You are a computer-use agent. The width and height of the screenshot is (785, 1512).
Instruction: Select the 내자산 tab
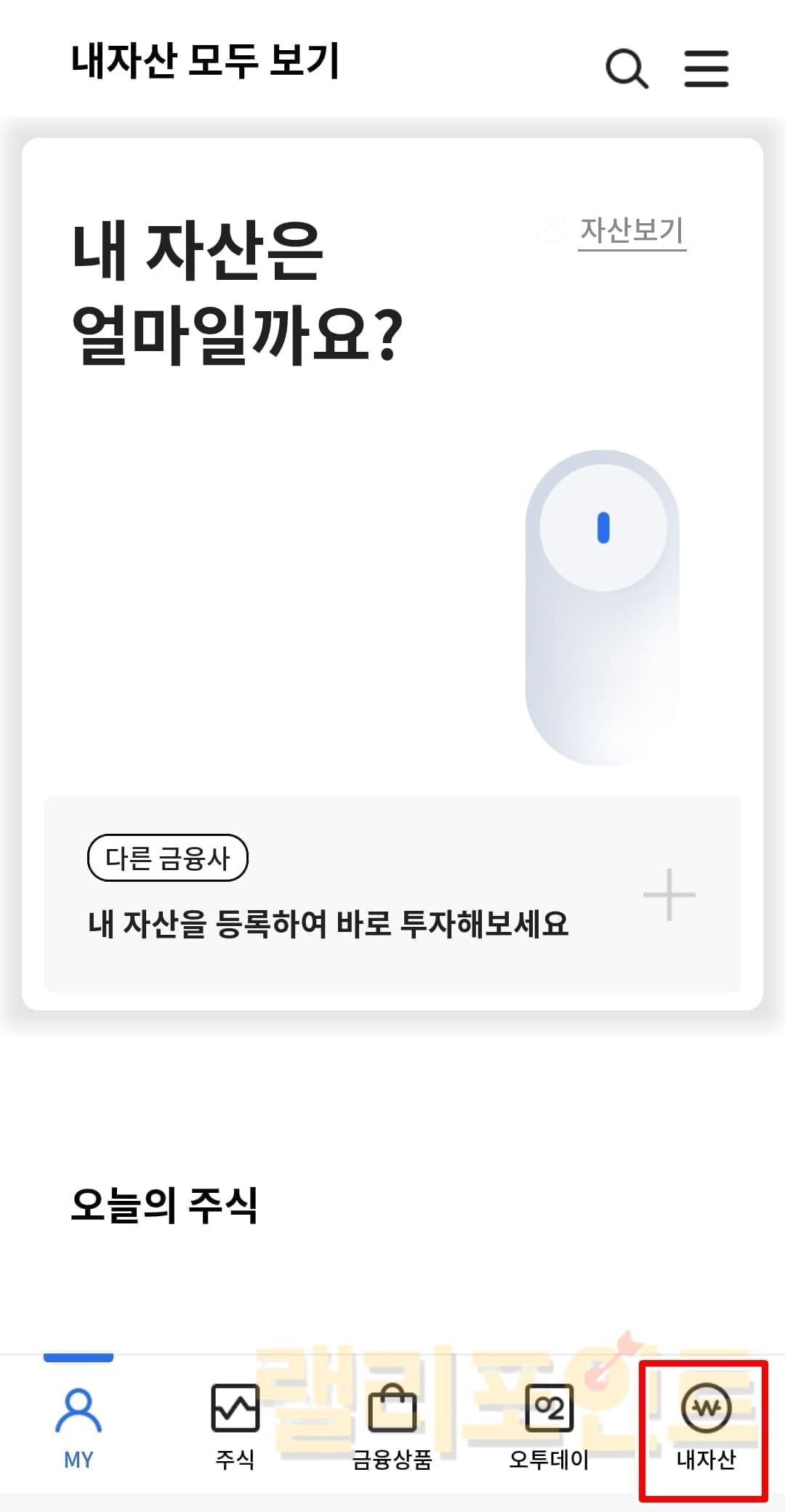click(x=705, y=1426)
